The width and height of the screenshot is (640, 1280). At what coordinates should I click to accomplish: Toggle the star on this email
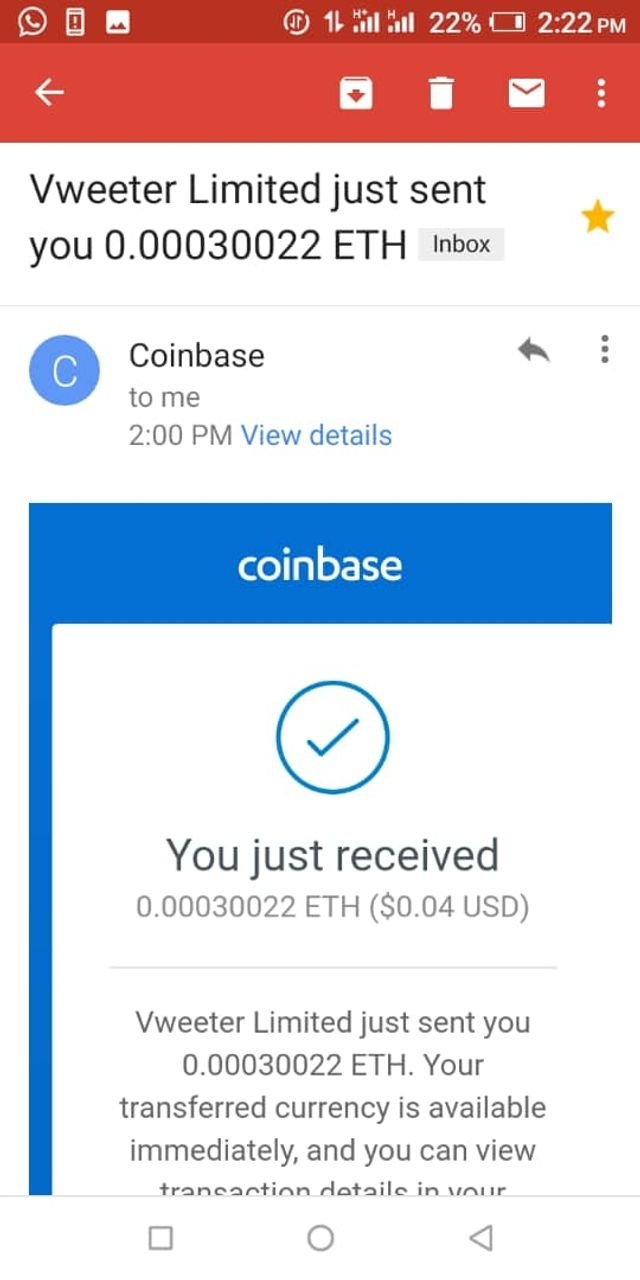click(x=597, y=216)
